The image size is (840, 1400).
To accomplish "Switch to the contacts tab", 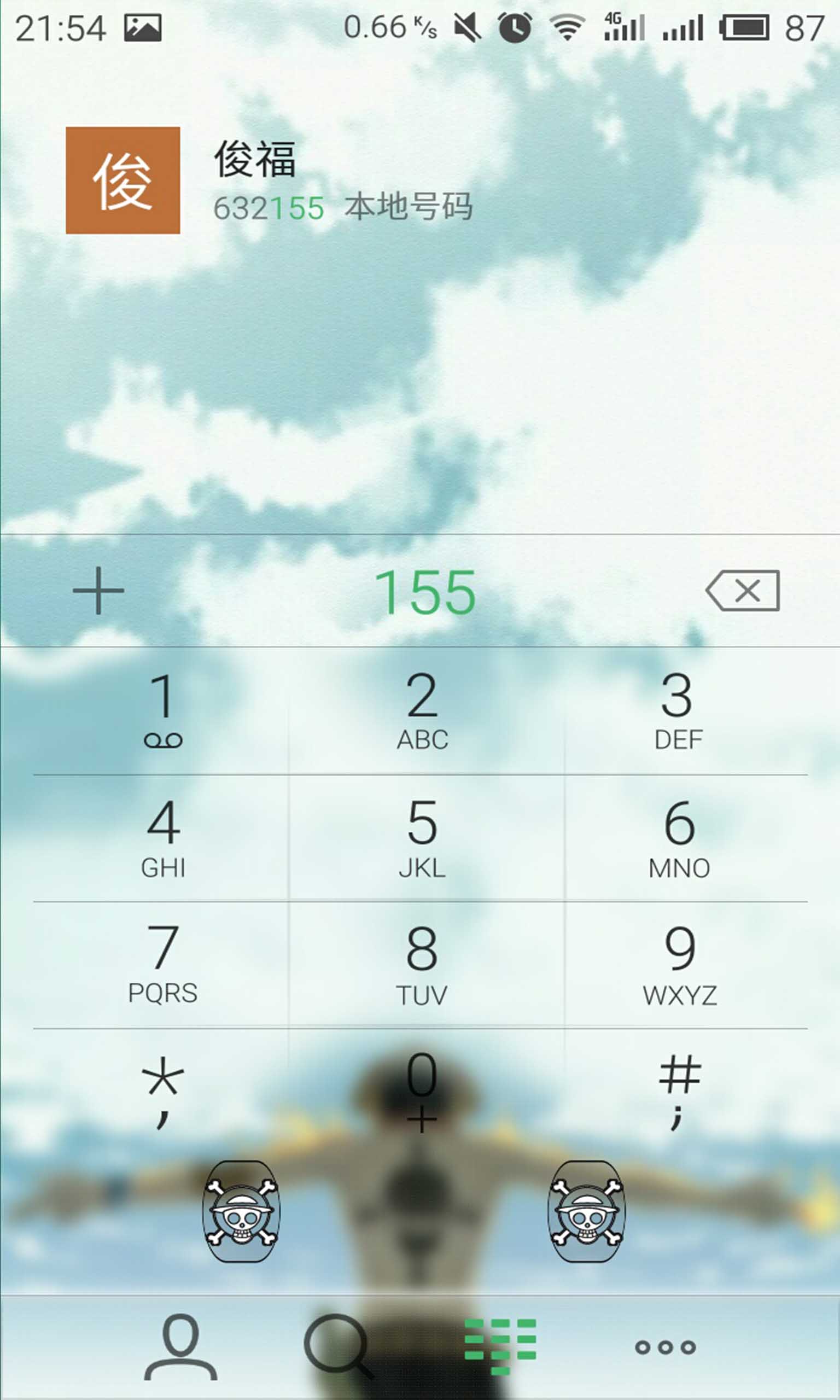I will (180, 1347).
